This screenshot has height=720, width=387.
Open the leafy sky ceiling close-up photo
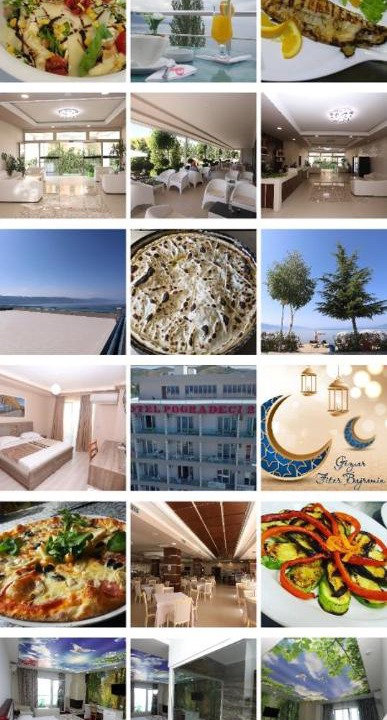pyautogui.click(x=324, y=679)
